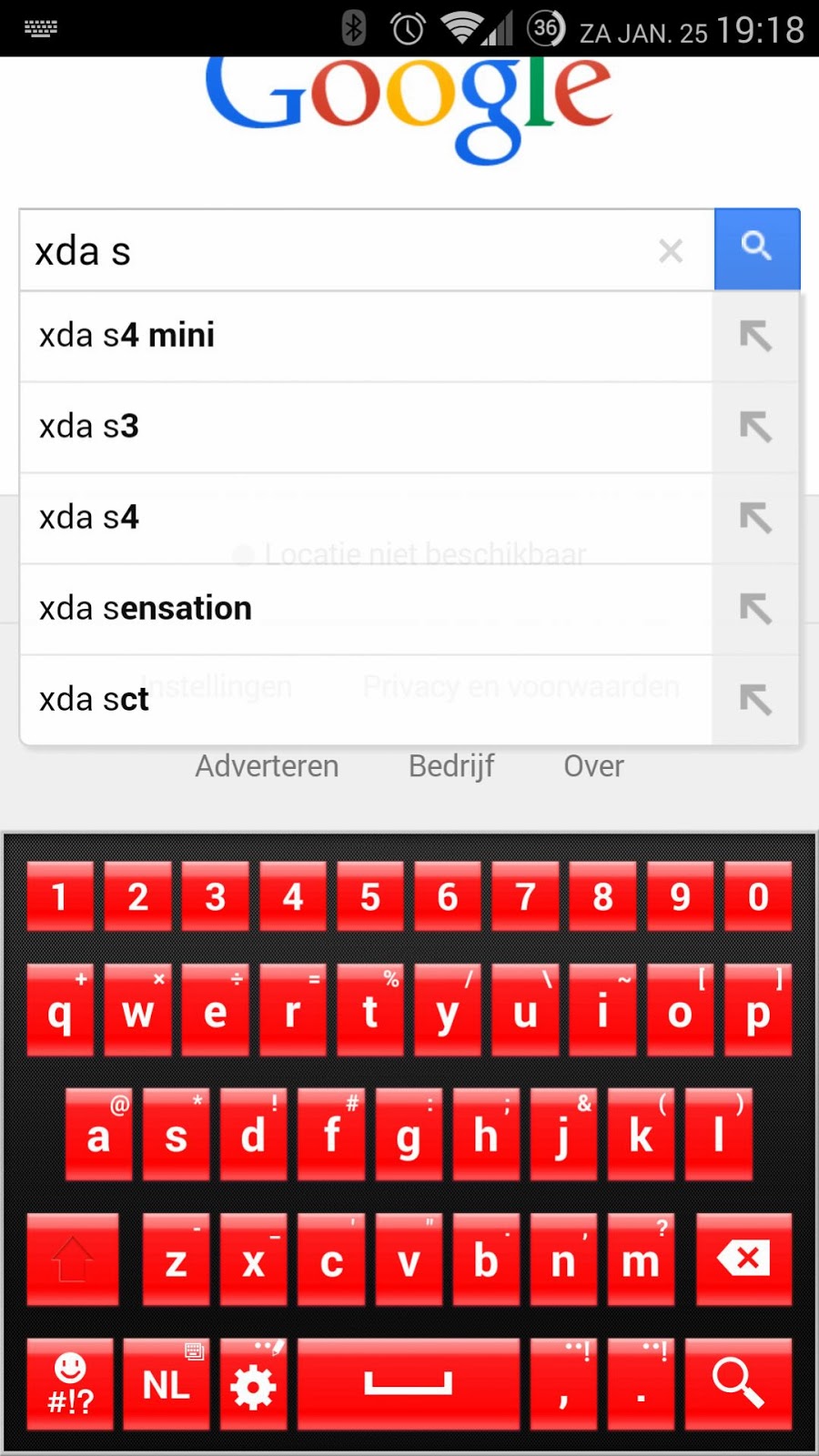Fill the search box using the "xda s4" arrow
This screenshot has width=819, height=1456.
[x=755, y=518]
